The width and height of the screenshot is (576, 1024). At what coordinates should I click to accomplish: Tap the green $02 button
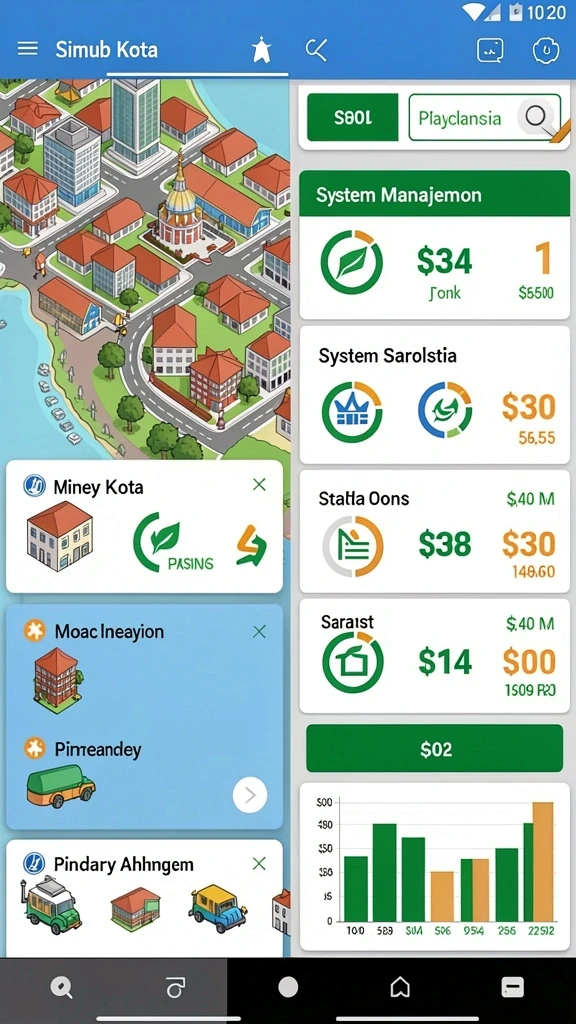click(434, 748)
